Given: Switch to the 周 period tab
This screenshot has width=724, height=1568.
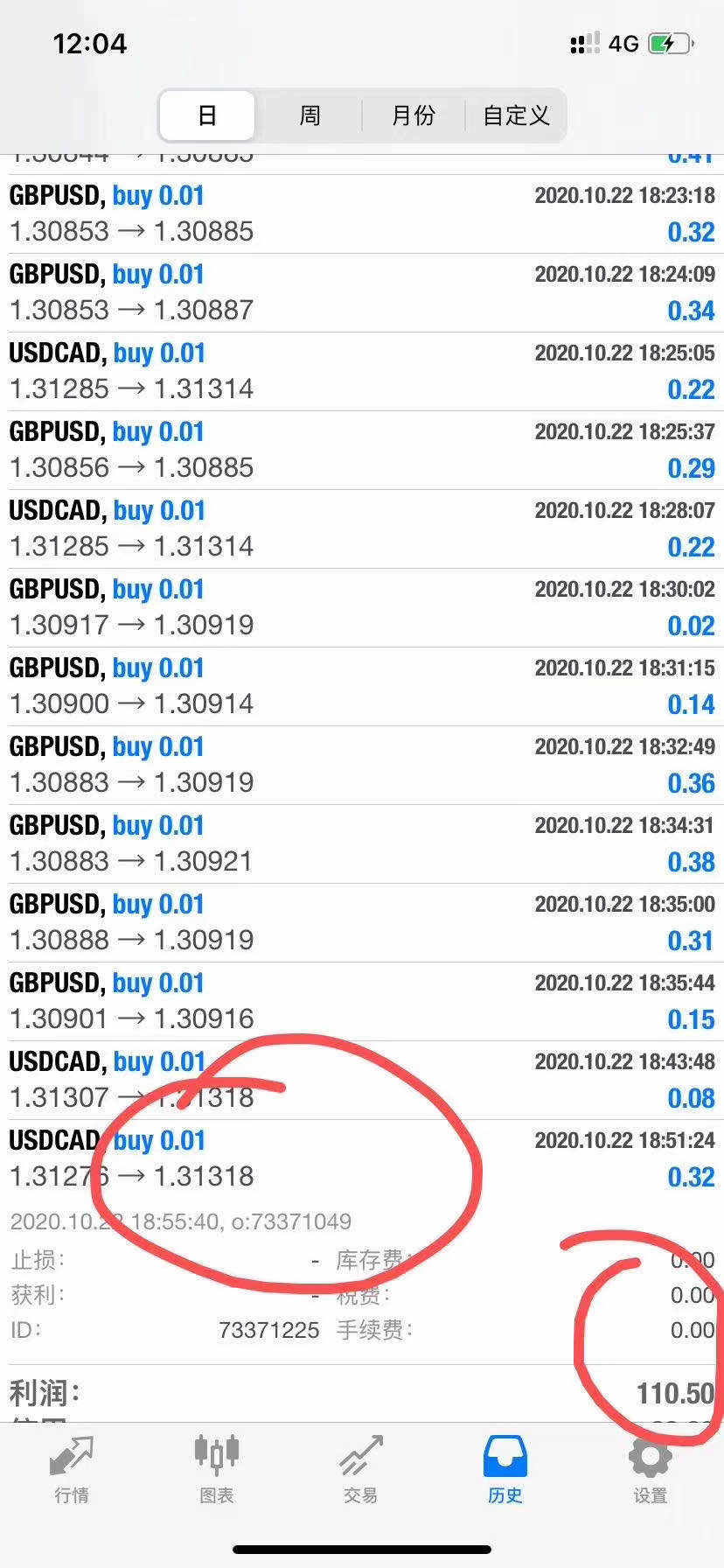Looking at the screenshot, I should 310,115.
